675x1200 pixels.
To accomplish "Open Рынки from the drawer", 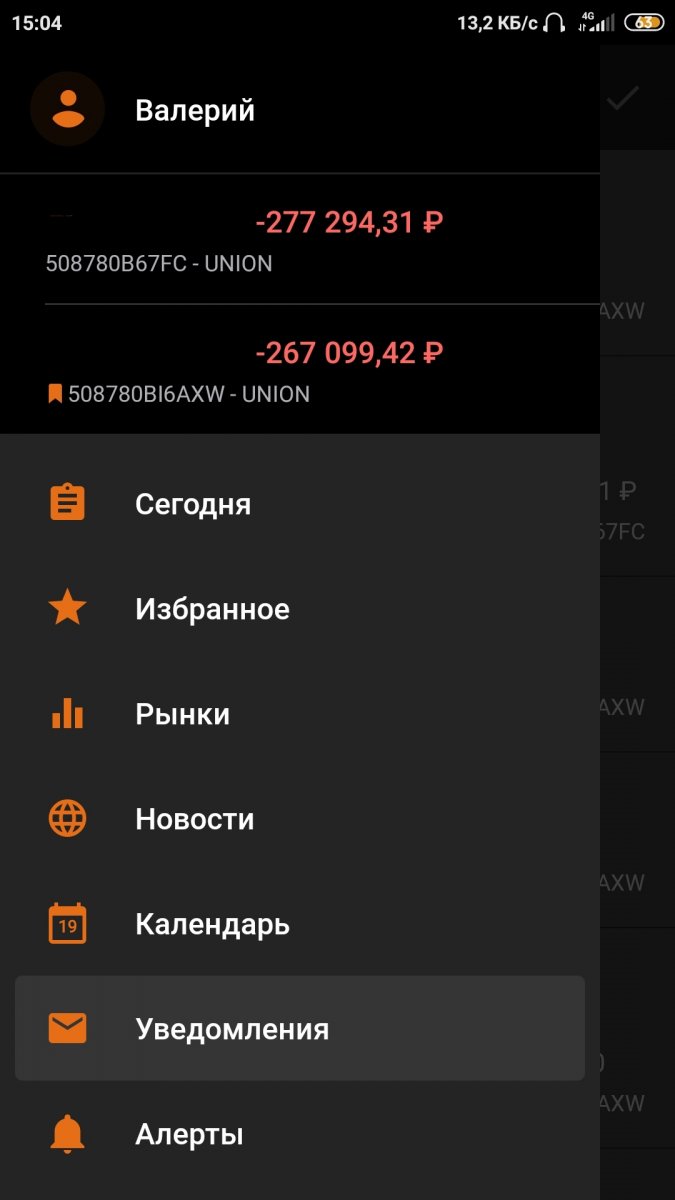I will click(x=300, y=714).
